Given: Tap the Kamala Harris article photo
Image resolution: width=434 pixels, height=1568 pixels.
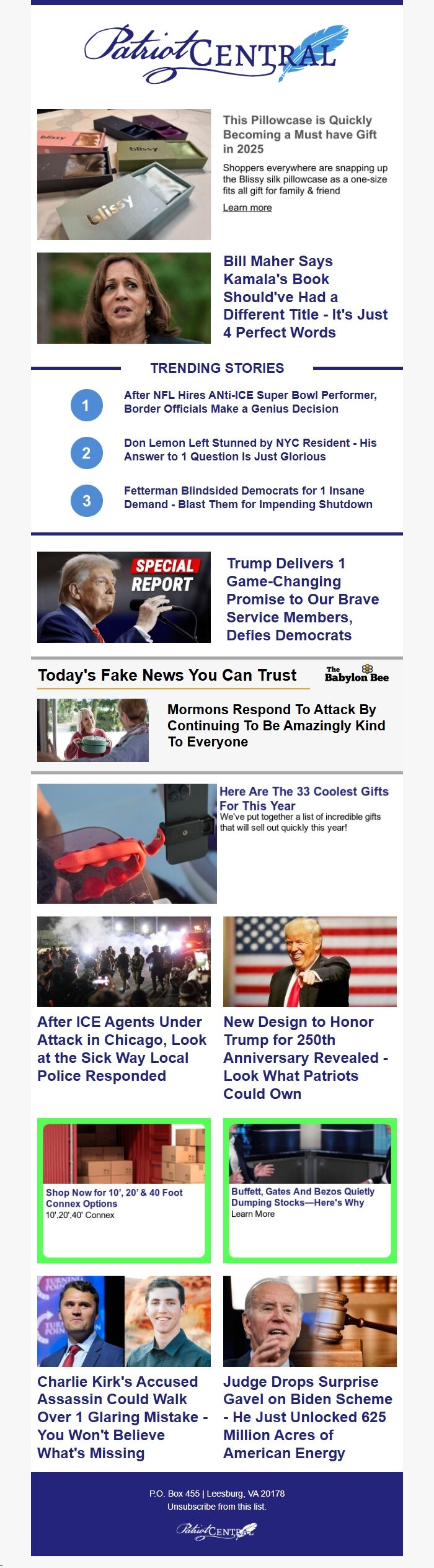Looking at the screenshot, I should [123, 298].
